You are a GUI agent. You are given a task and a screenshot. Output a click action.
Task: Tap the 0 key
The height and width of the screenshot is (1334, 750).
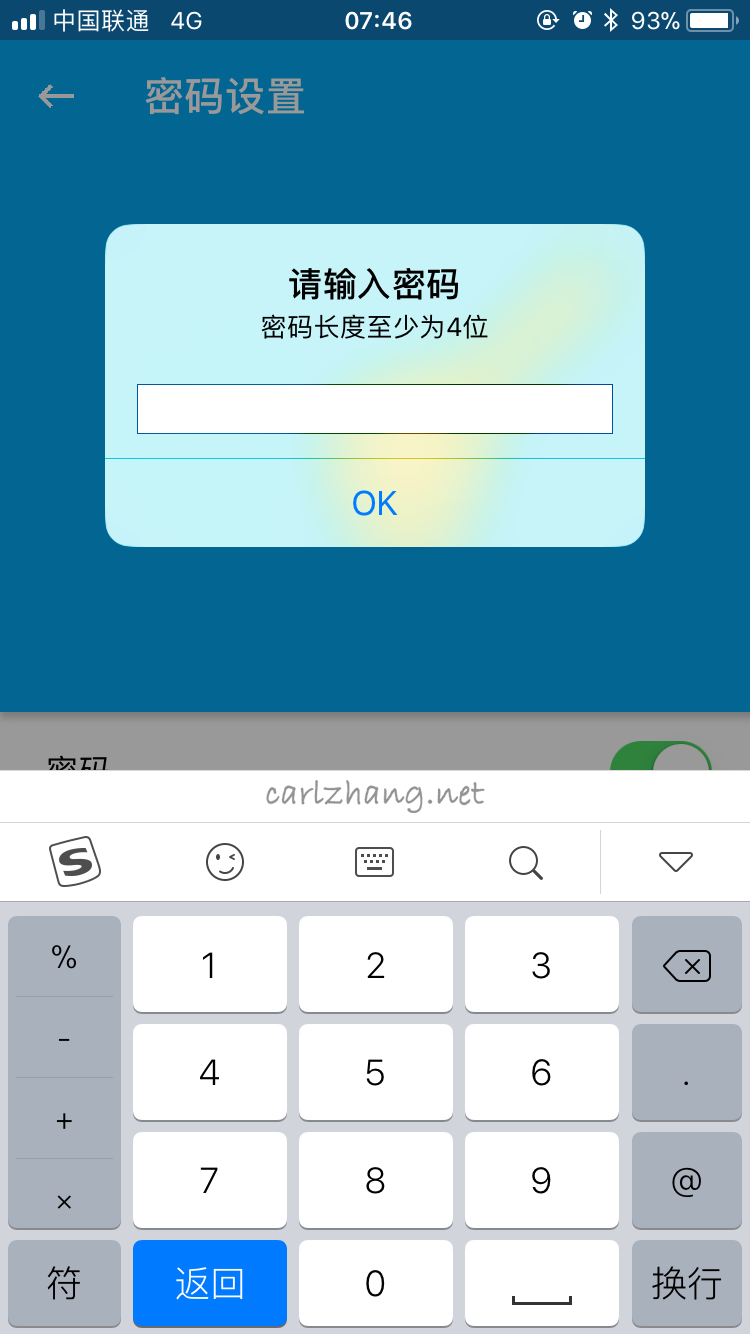[x=375, y=1283]
